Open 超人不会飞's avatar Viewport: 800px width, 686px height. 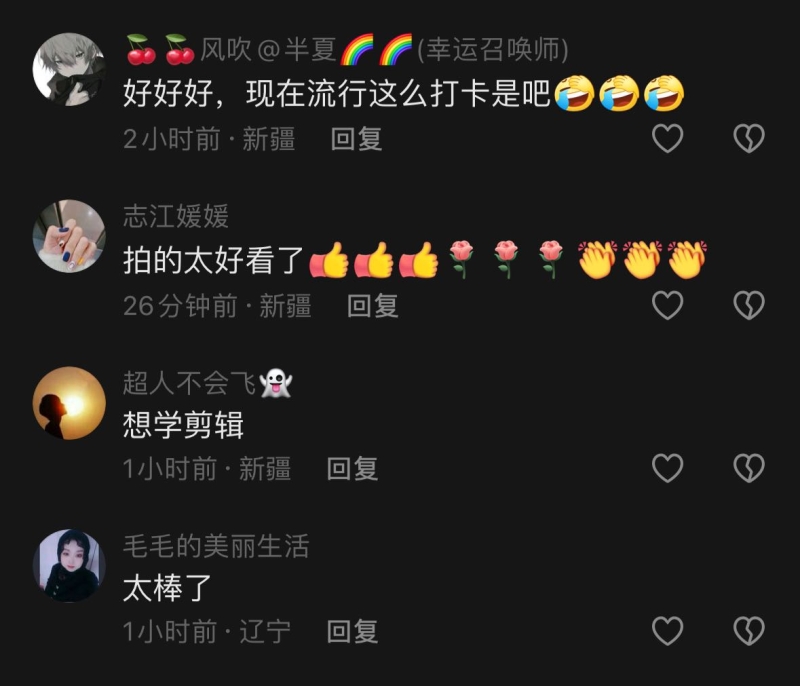pos(69,403)
